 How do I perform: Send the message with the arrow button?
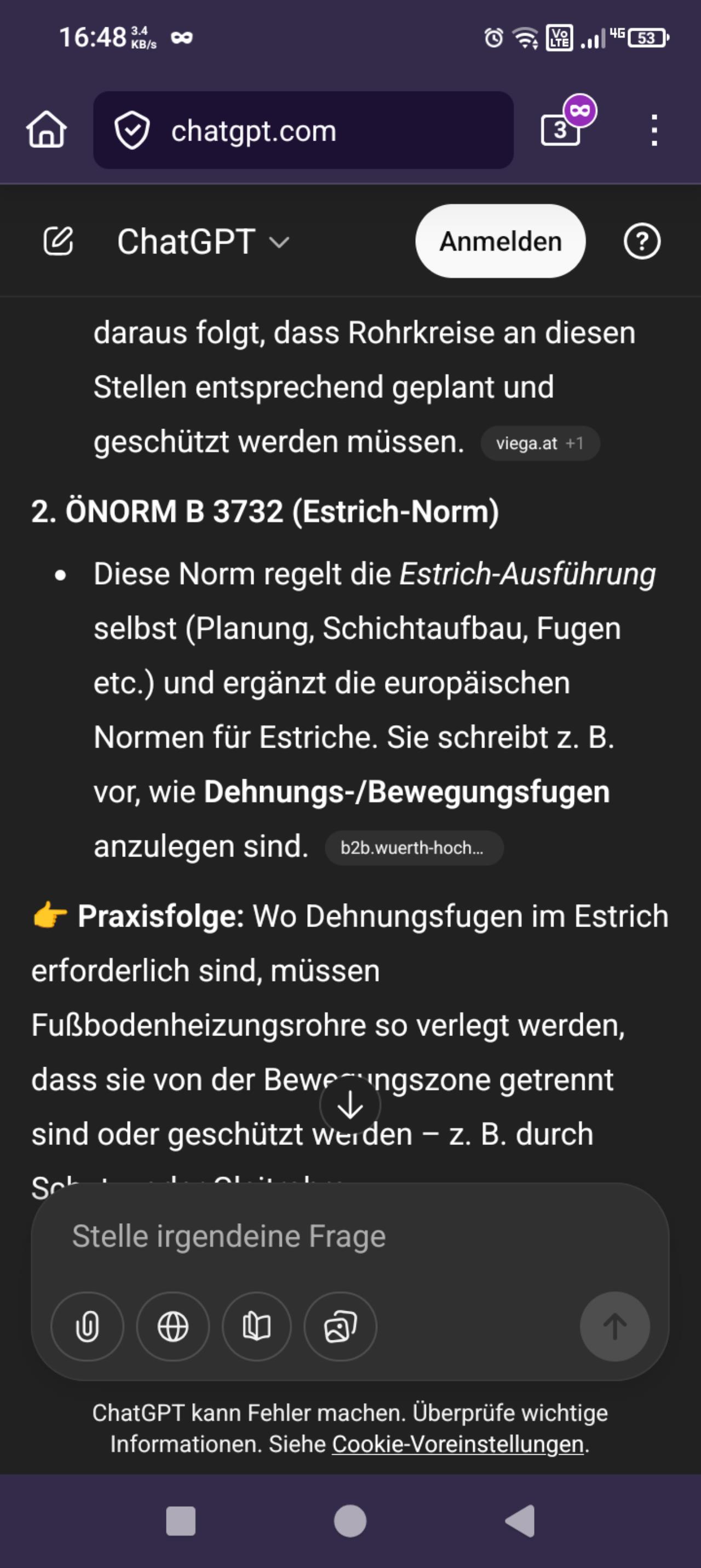(x=614, y=1326)
